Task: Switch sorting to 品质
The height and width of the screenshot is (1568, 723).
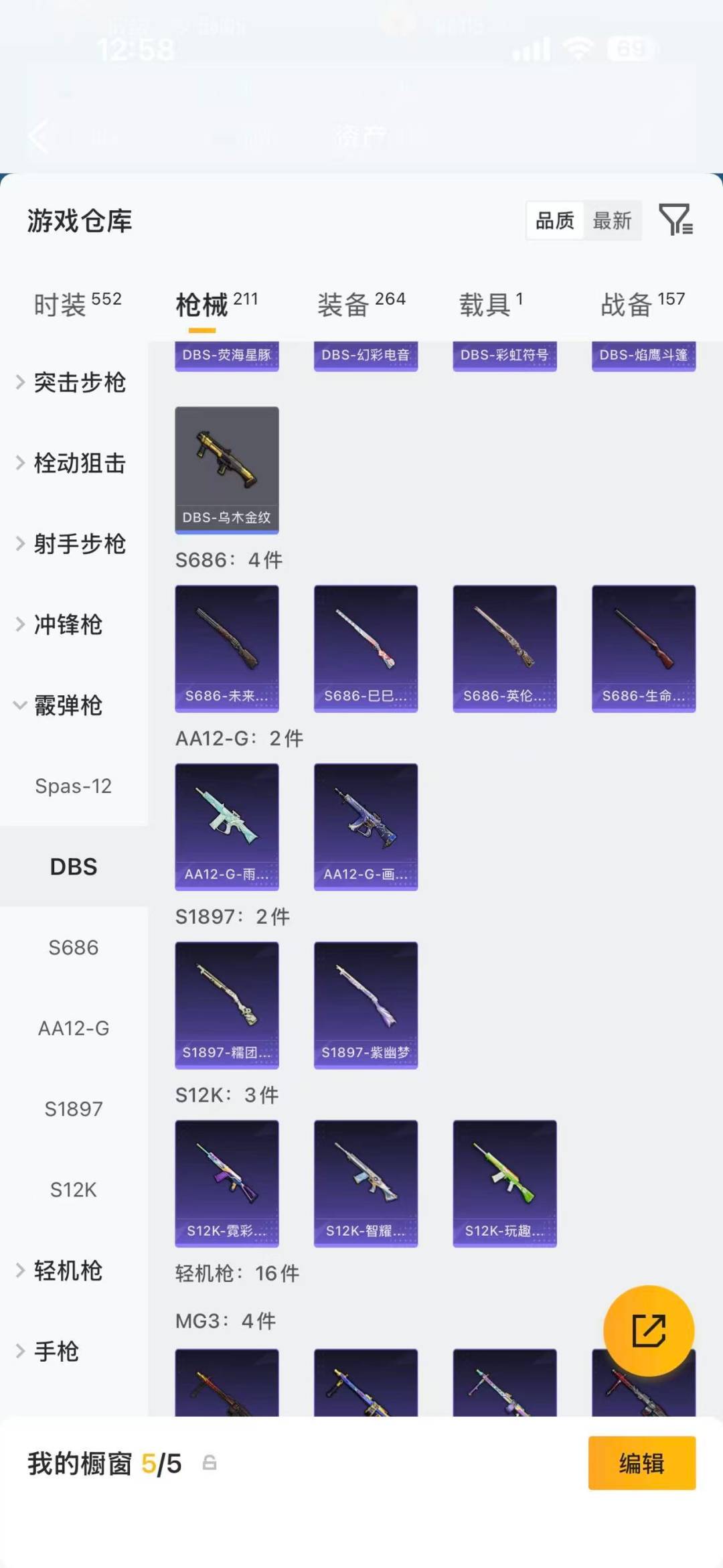Action: (x=554, y=220)
